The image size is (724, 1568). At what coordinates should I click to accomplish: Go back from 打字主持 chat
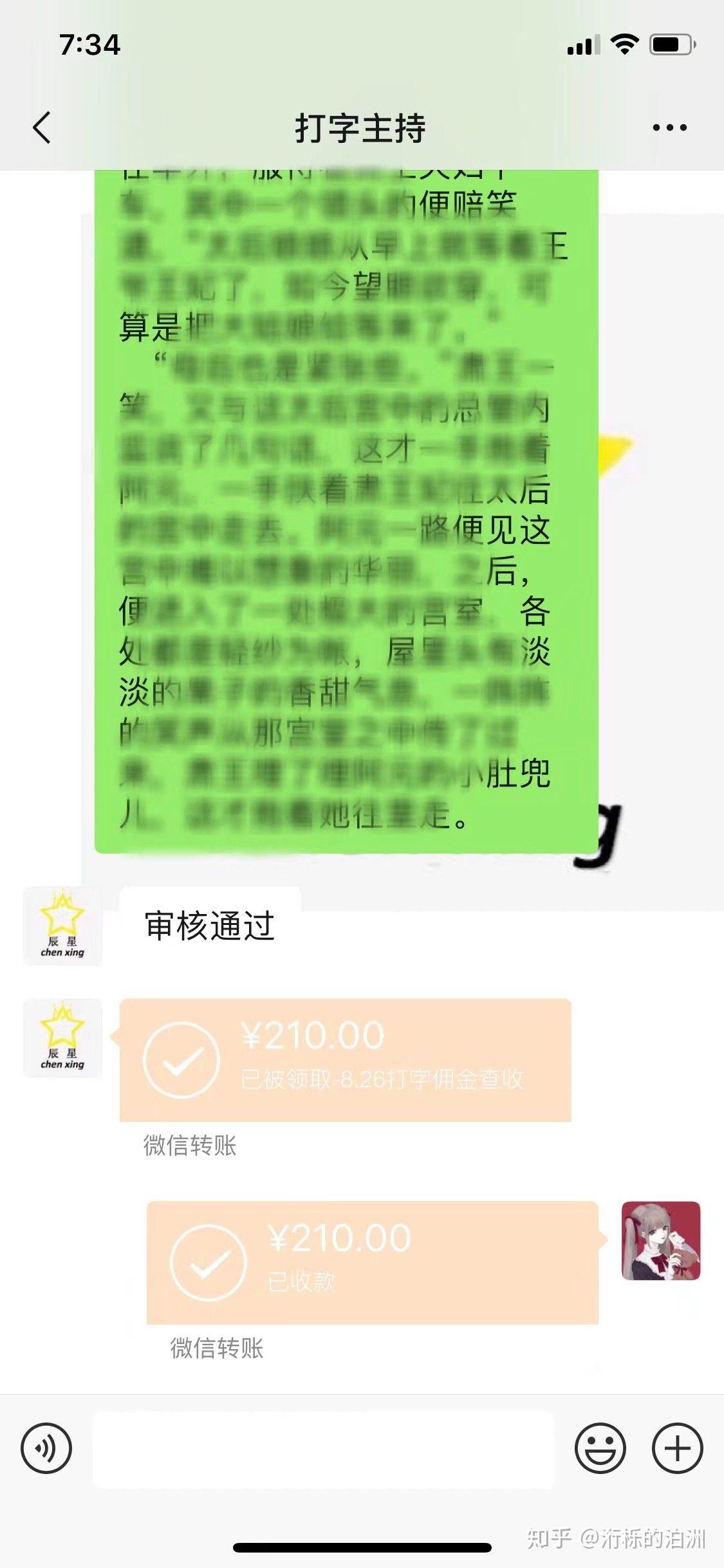pos(42,127)
